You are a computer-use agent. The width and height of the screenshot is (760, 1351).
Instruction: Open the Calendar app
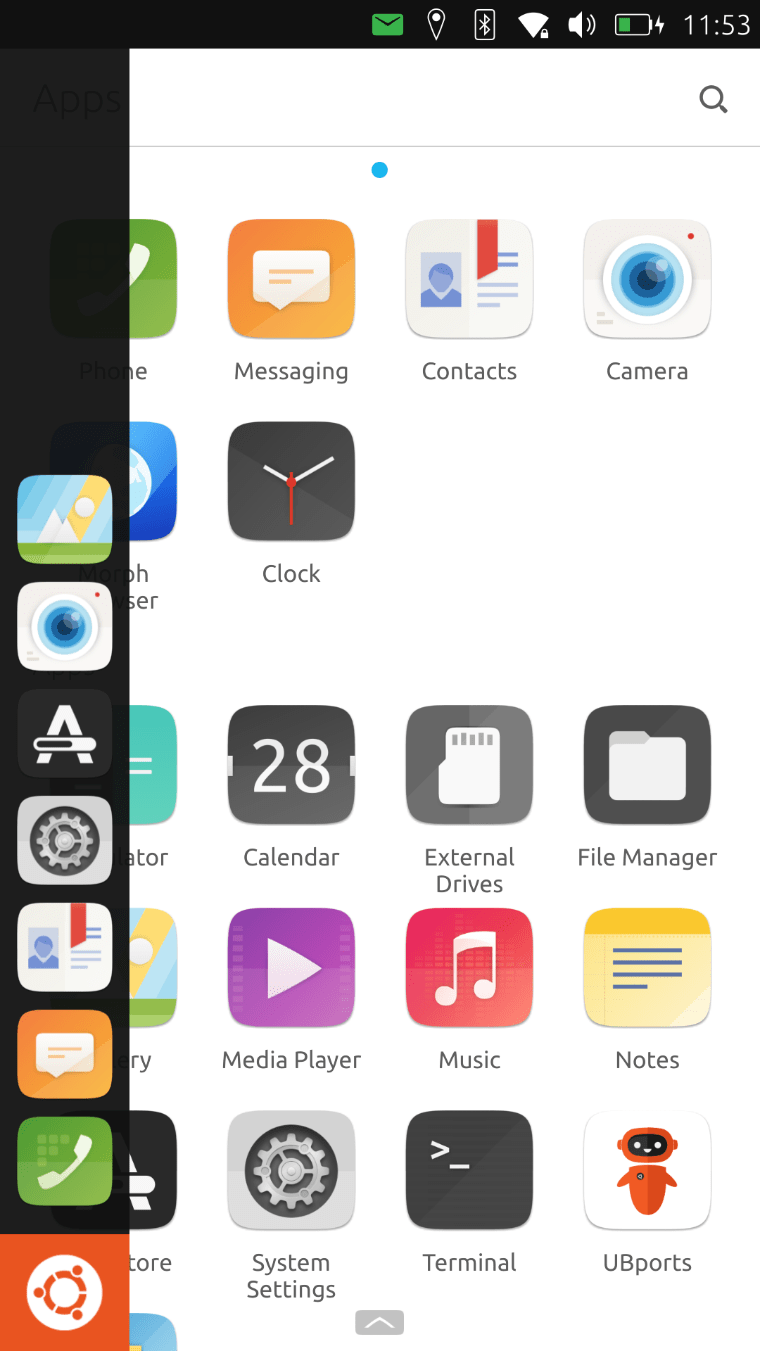pyautogui.click(x=291, y=766)
